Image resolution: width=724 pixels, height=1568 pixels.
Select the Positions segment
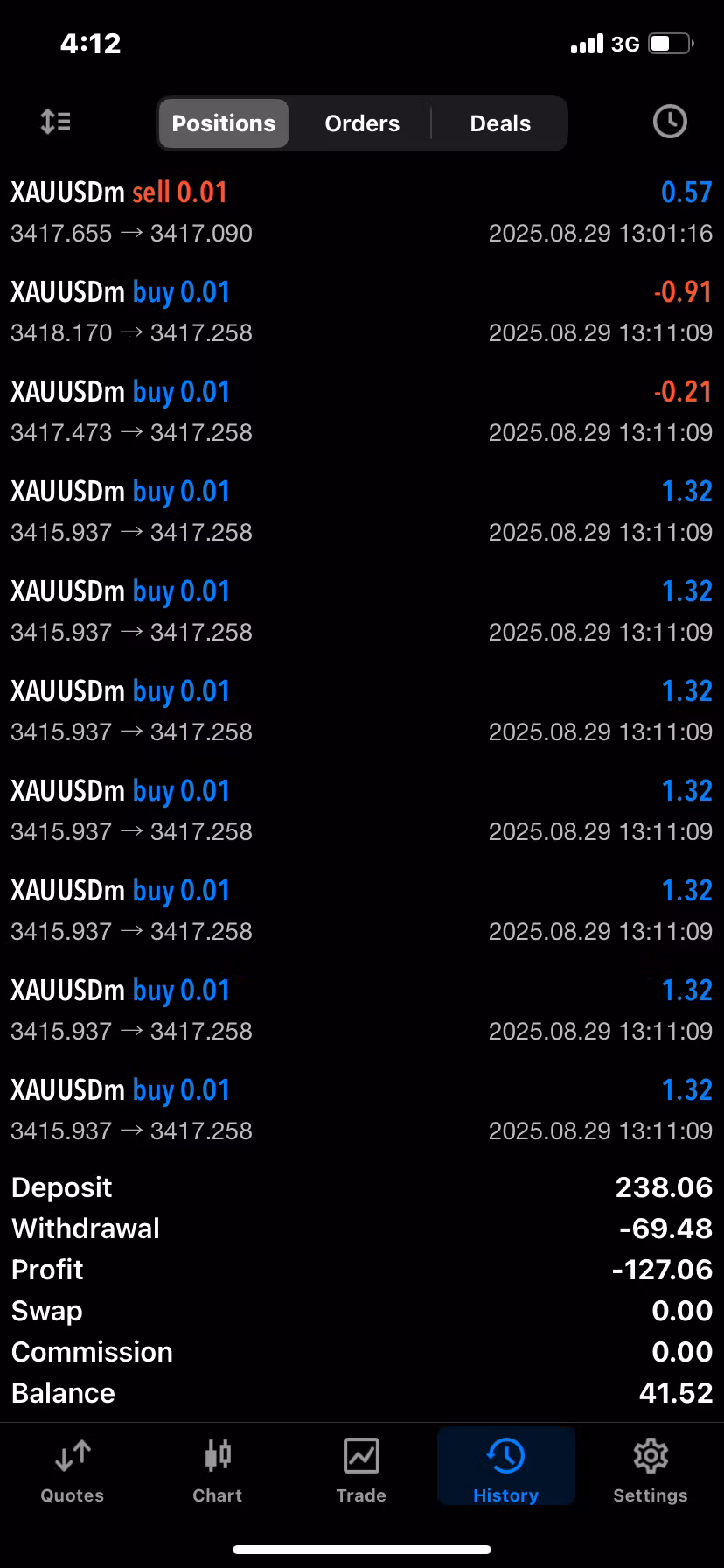[x=224, y=123]
